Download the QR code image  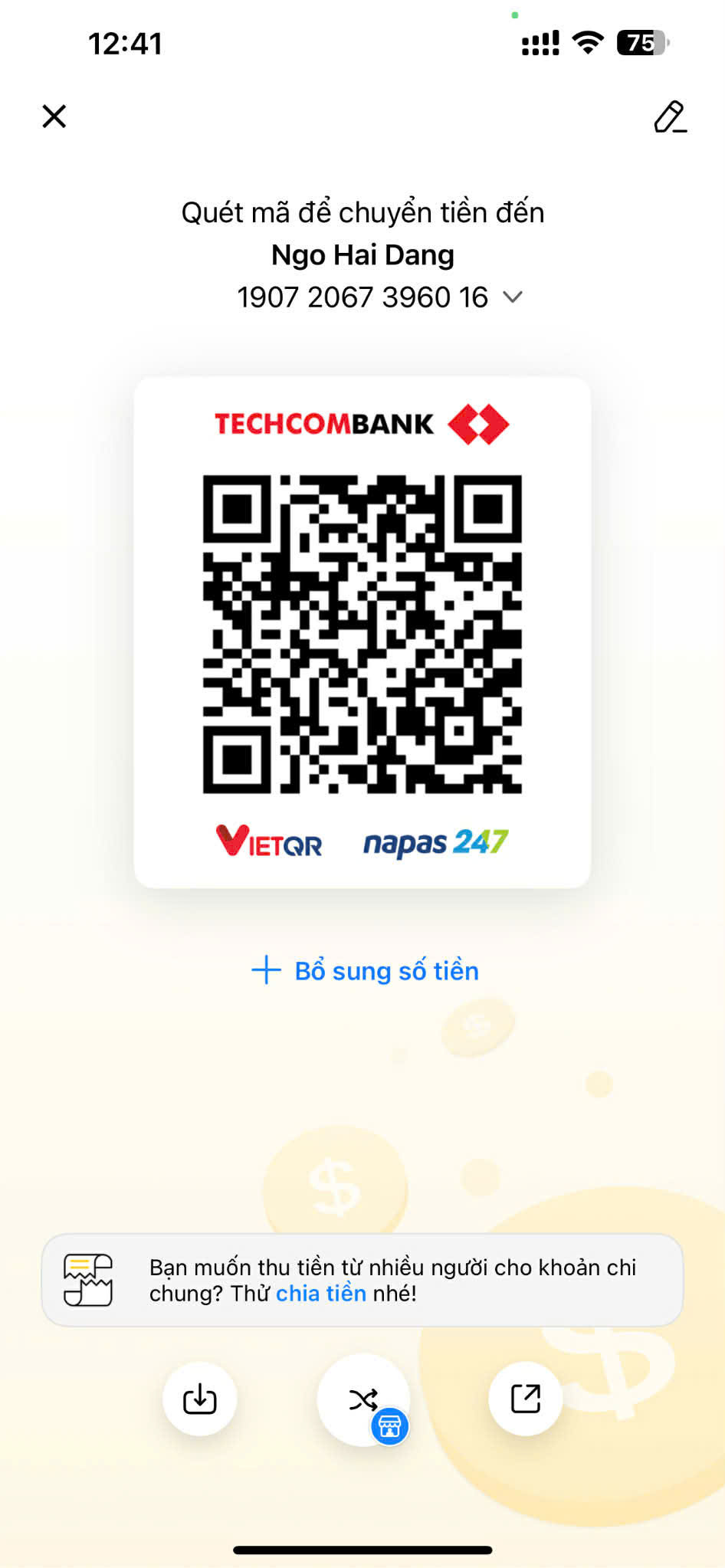199,1399
